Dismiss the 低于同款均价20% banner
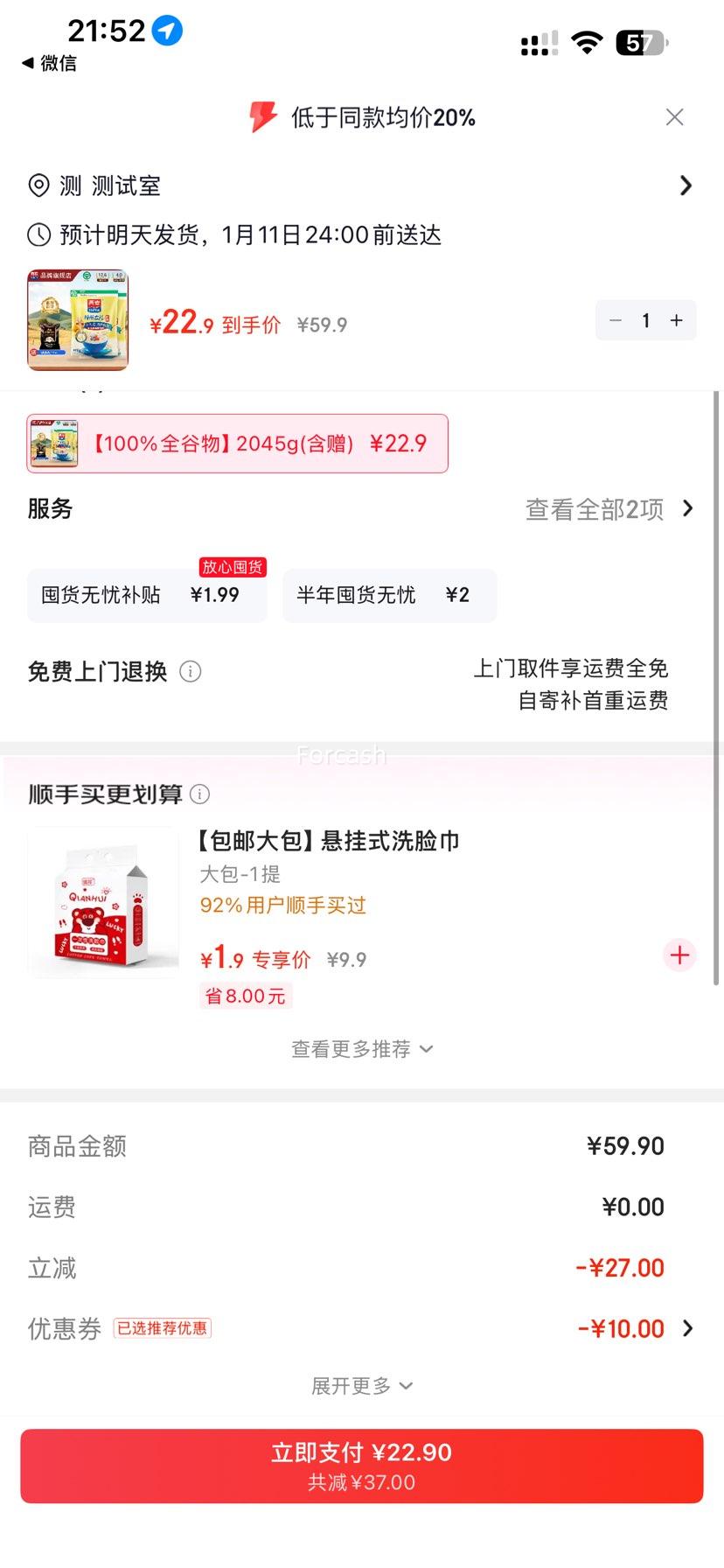The image size is (724, 1568). click(x=674, y=116)
